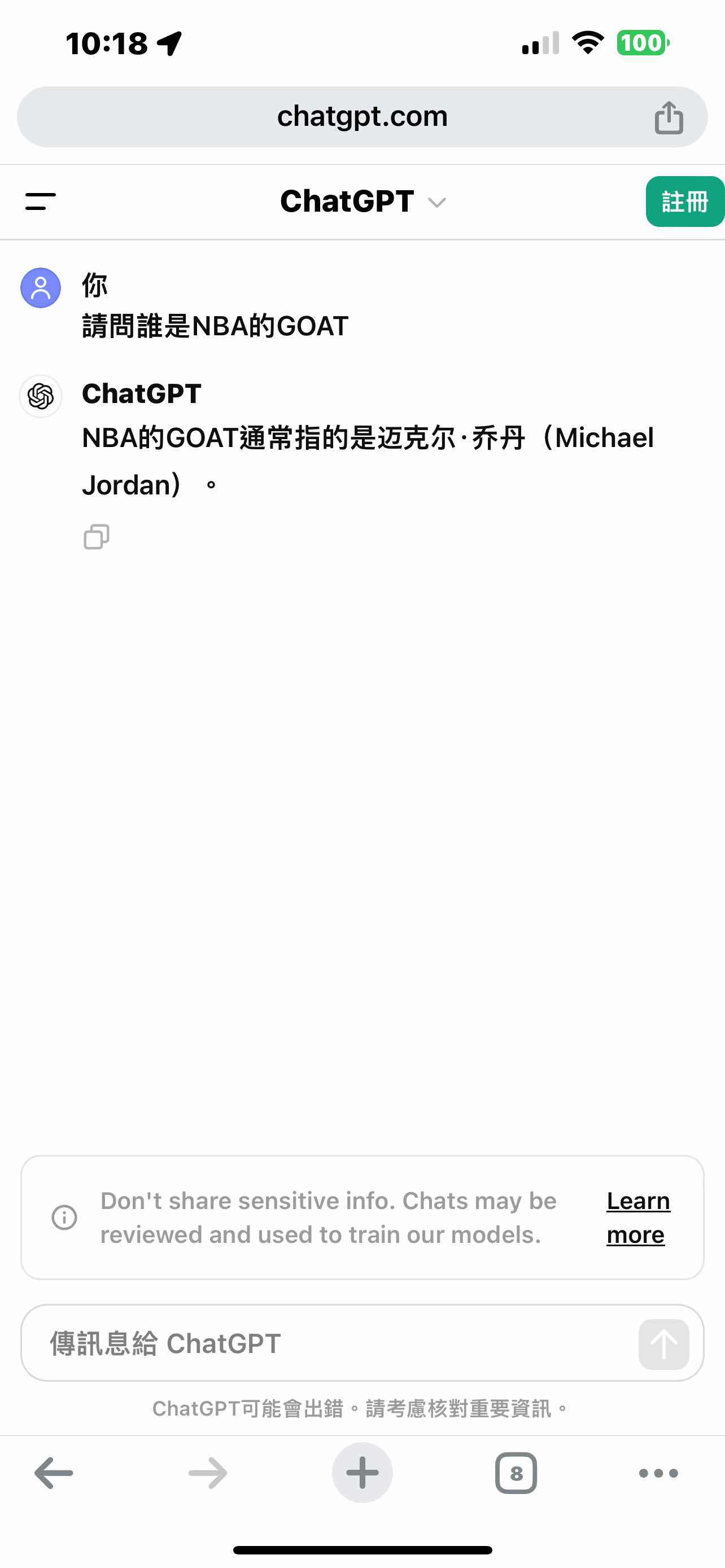
Task: Open the sidebar menu
Action: [41, 202]
